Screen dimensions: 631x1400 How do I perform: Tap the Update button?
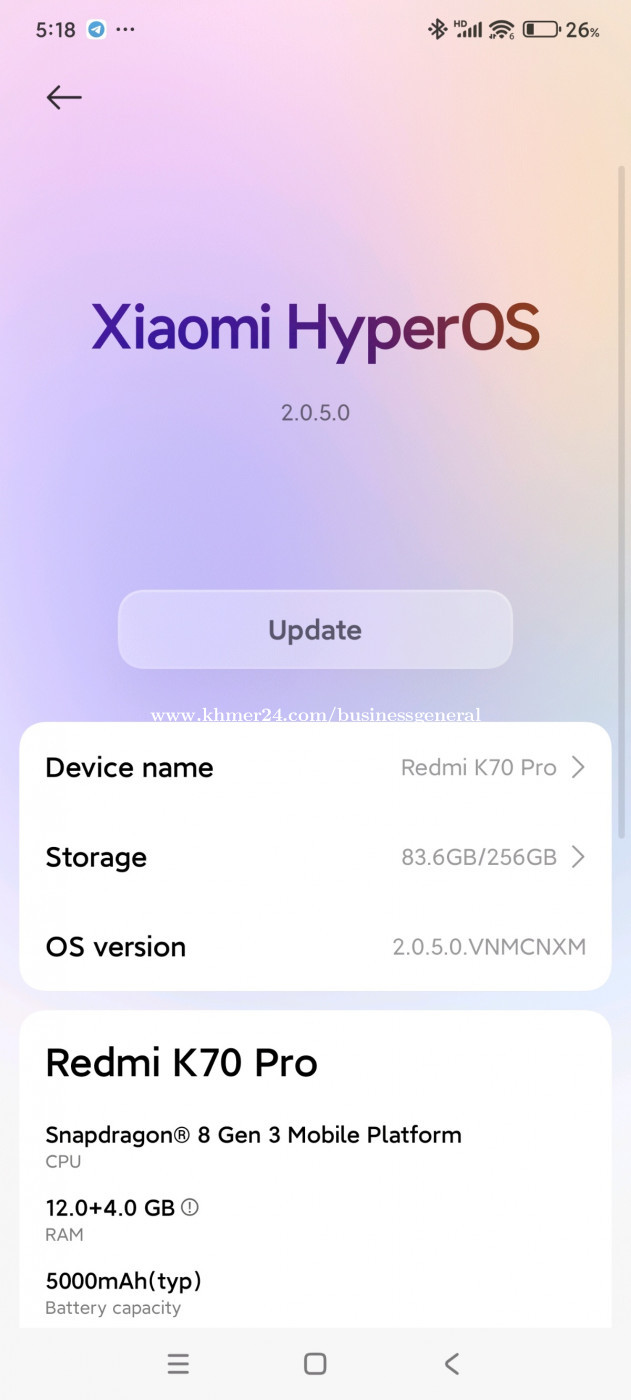[x=315, y=629]
